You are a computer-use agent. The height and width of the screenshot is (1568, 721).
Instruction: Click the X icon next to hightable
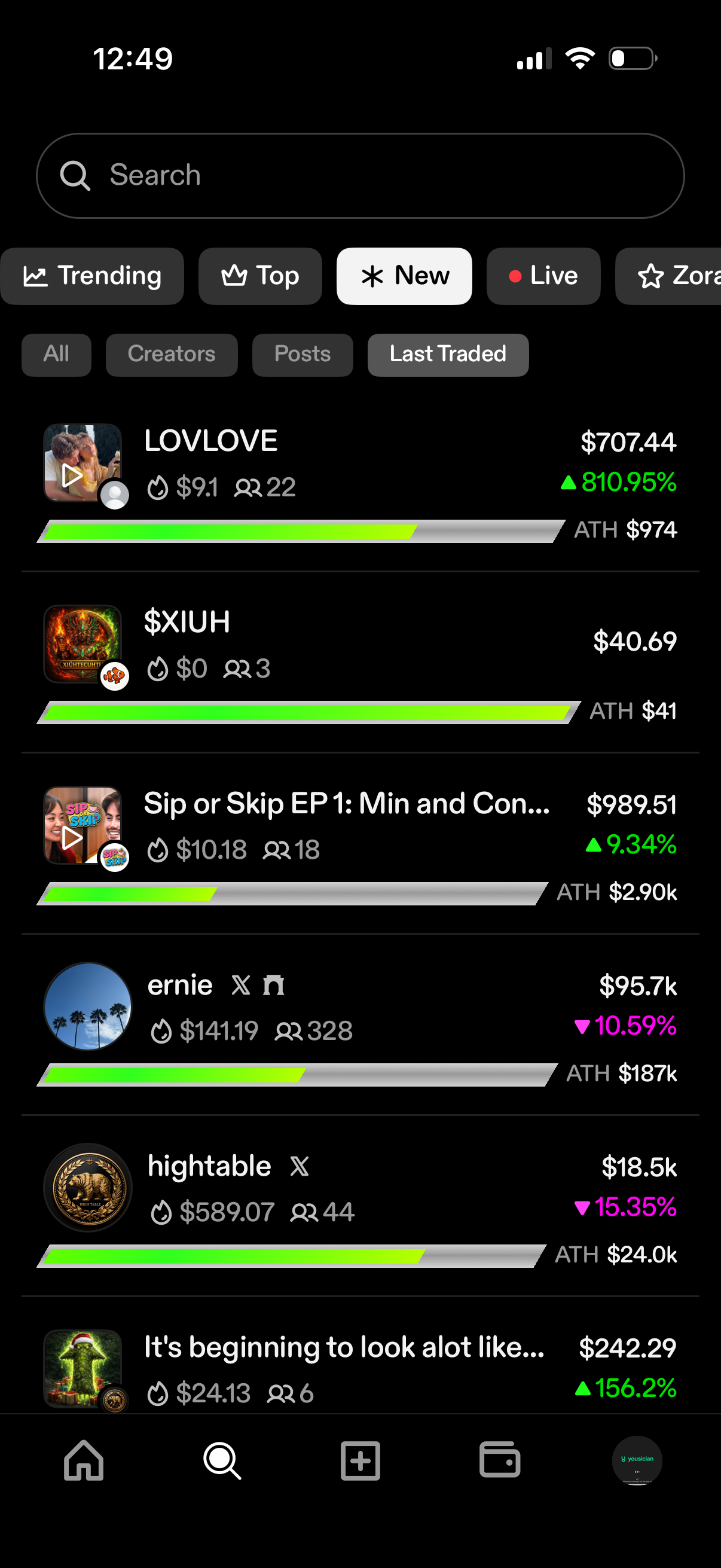pyautogui.click(x=300, y=1165)
